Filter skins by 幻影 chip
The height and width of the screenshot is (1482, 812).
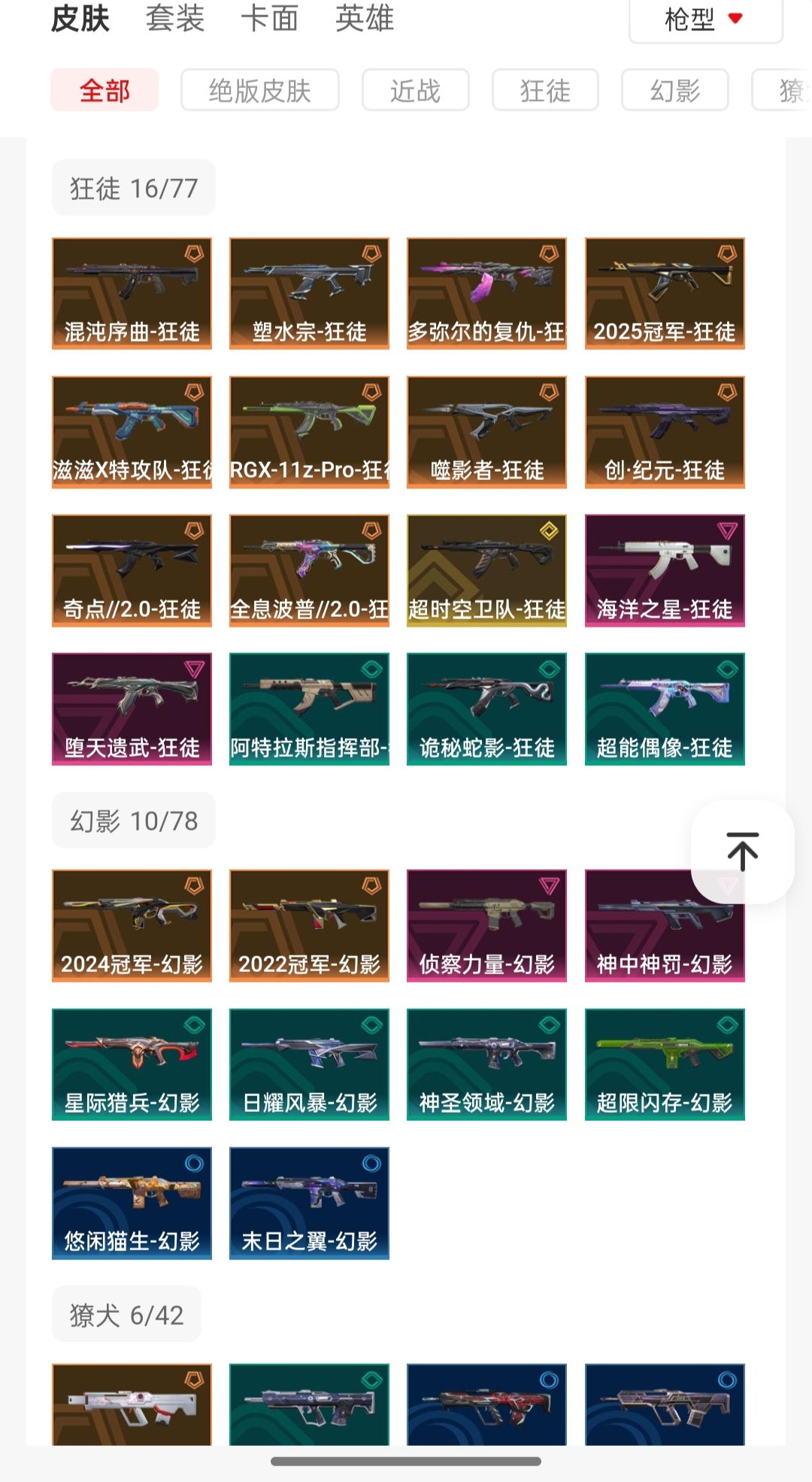coord(674,90)
